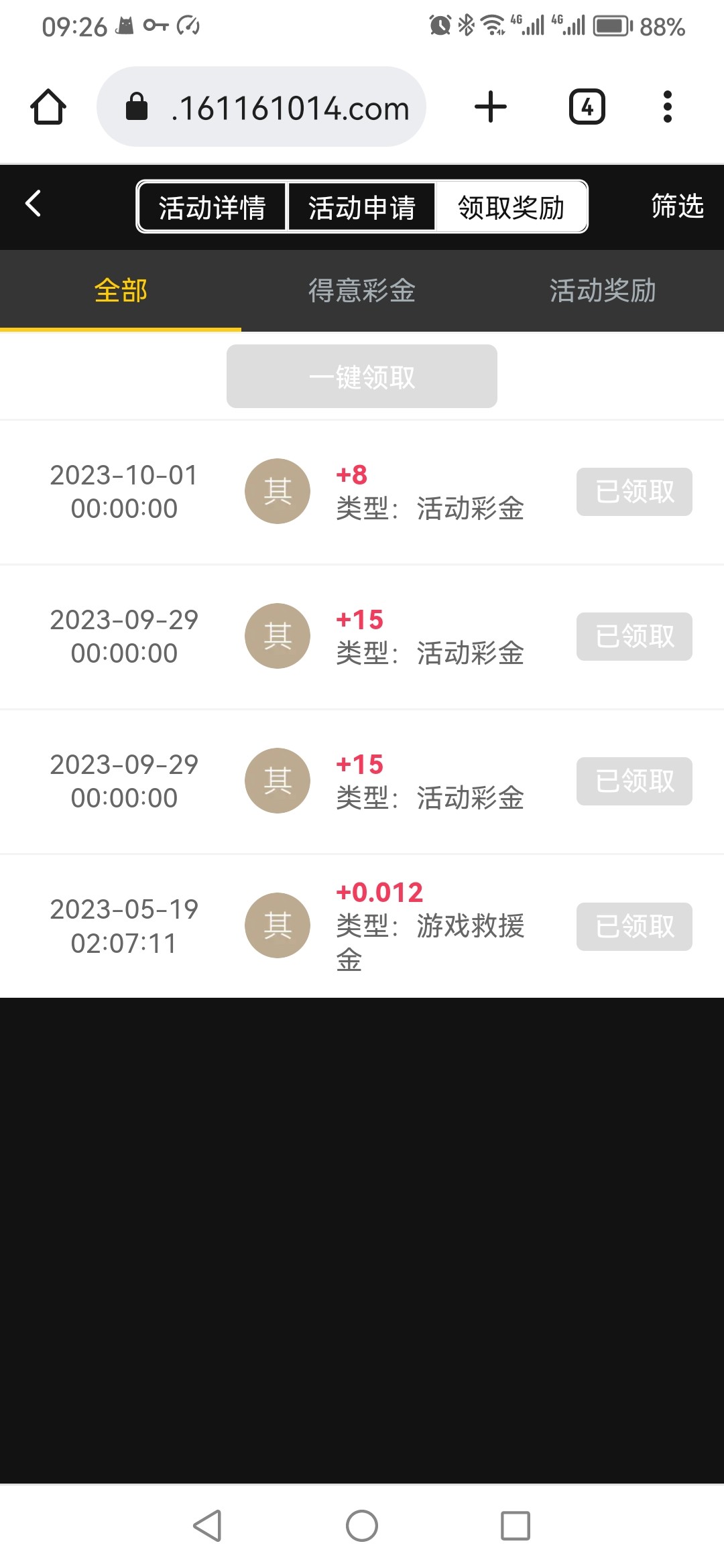Switch to the 活动申请 segment
Viewport: 724px width, 1568px height.
[x=361, y=207]
